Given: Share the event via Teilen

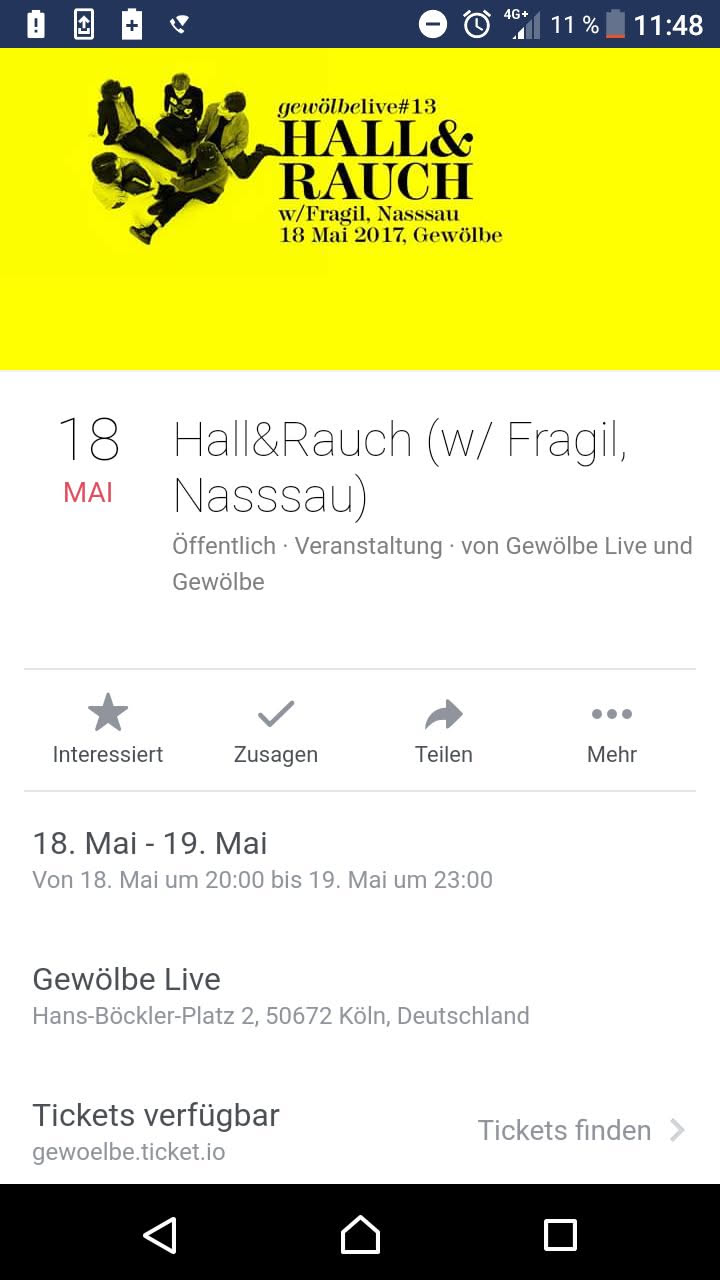Looking at the screenshot, I should click(444, 730).
